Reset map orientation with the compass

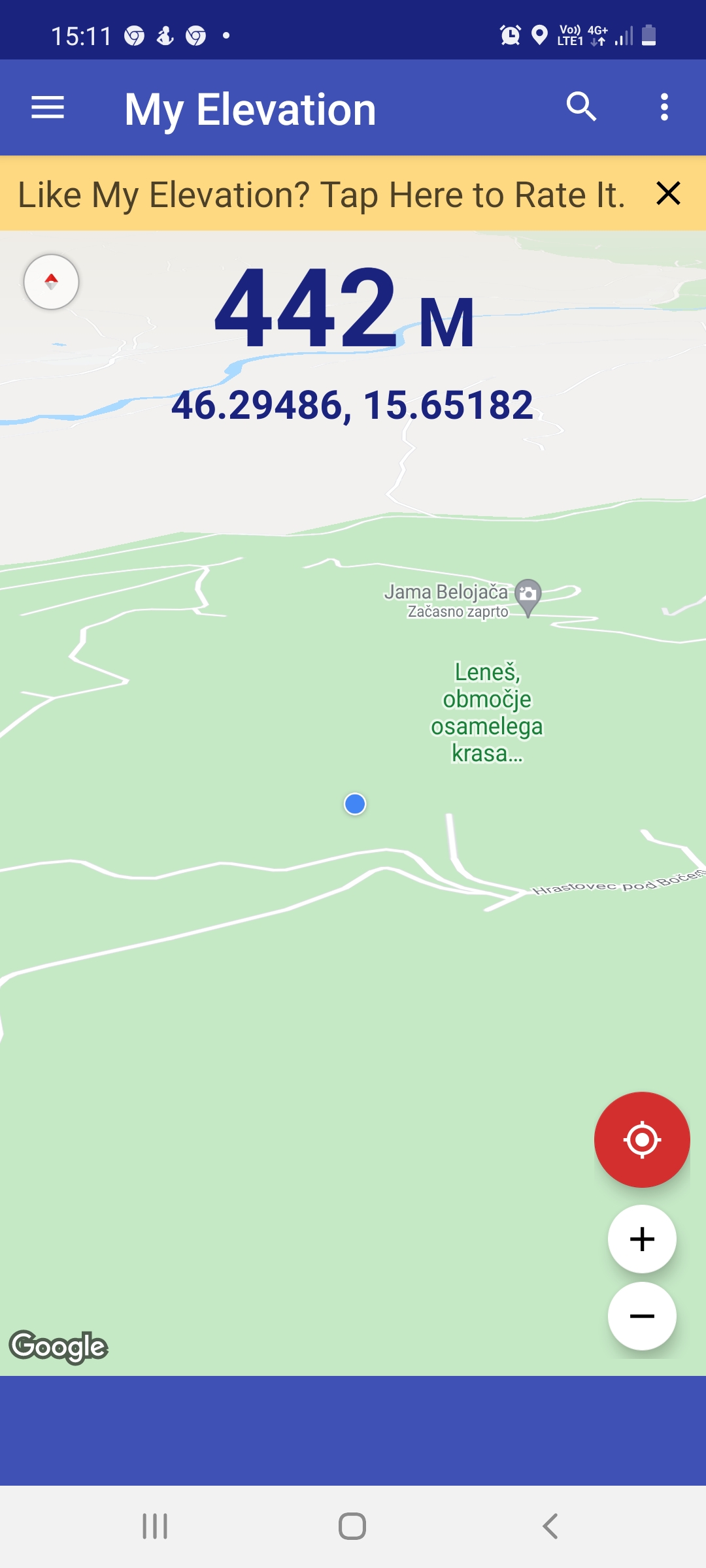pos(52,282)
